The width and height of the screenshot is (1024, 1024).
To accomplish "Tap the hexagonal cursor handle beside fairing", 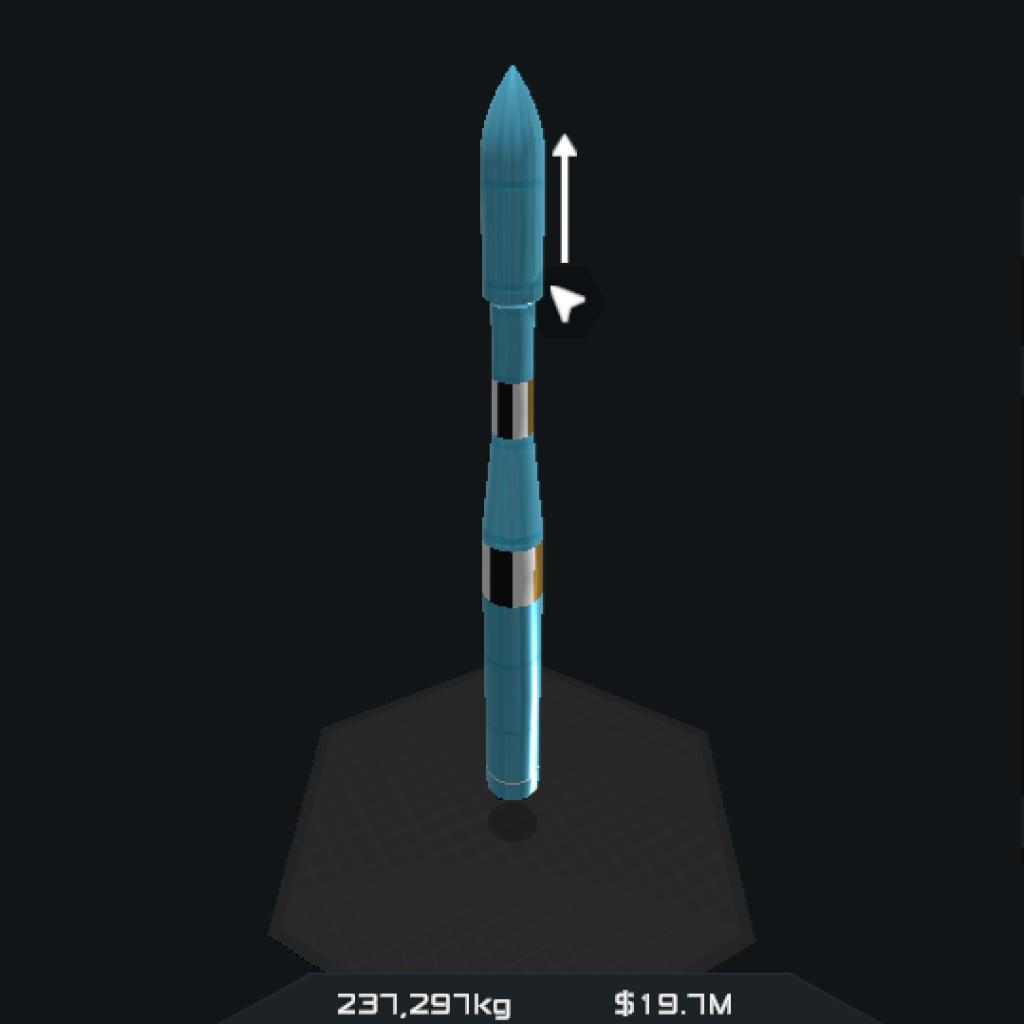I will click(x=569, y=301).
